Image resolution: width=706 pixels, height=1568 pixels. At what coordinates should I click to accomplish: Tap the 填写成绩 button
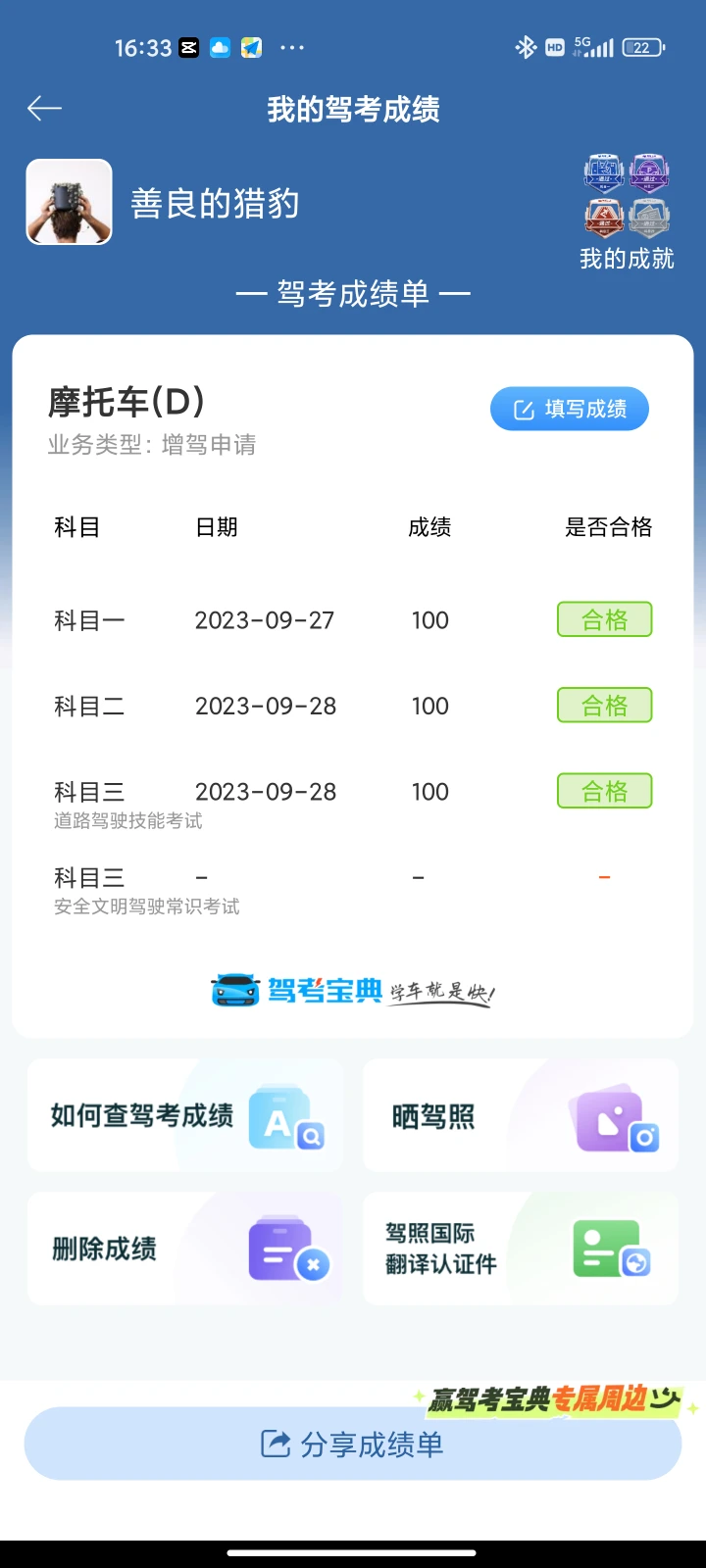(x=570, y=409)
